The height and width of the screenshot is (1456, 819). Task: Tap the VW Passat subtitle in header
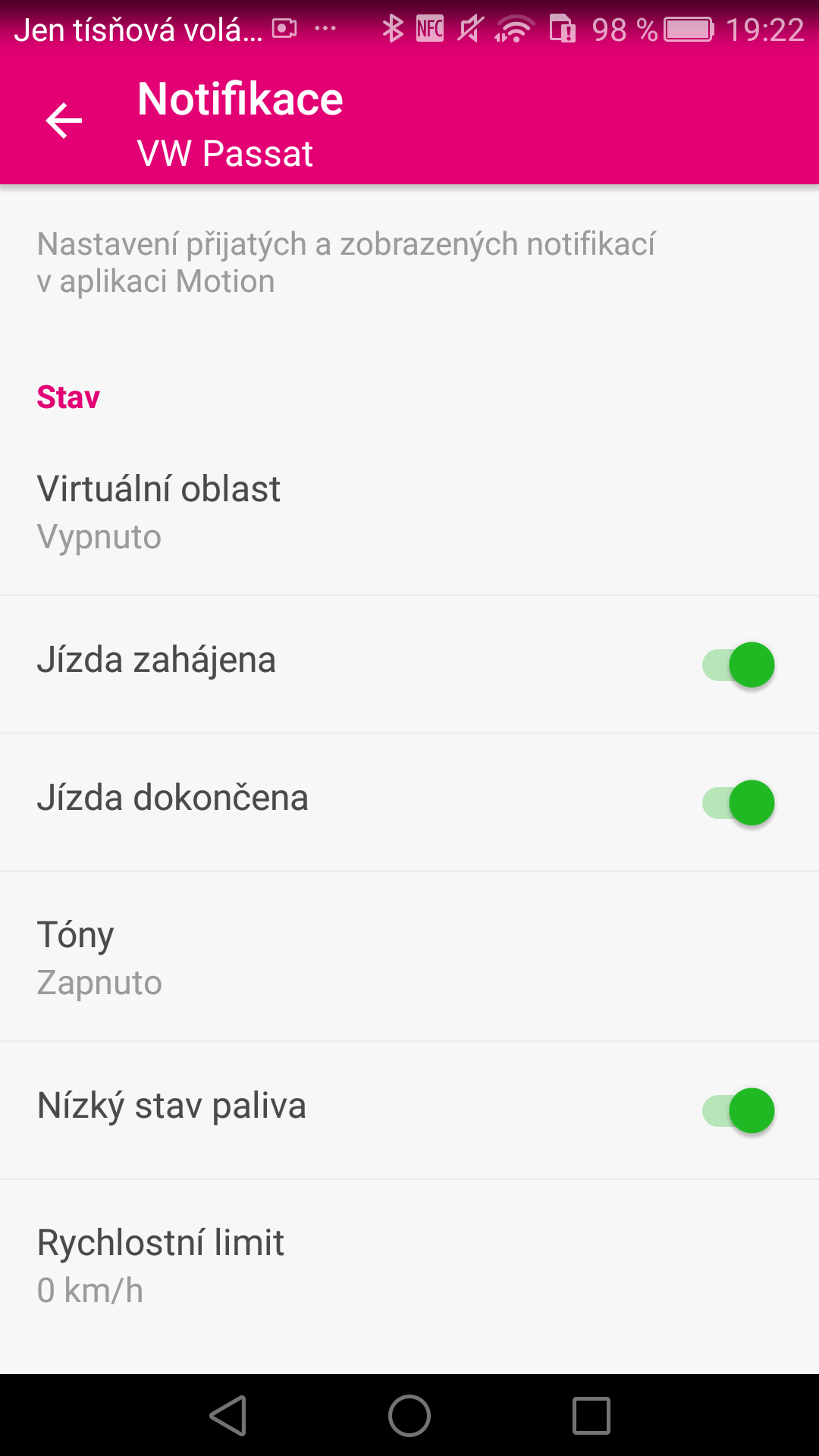[x=225, y=152]
